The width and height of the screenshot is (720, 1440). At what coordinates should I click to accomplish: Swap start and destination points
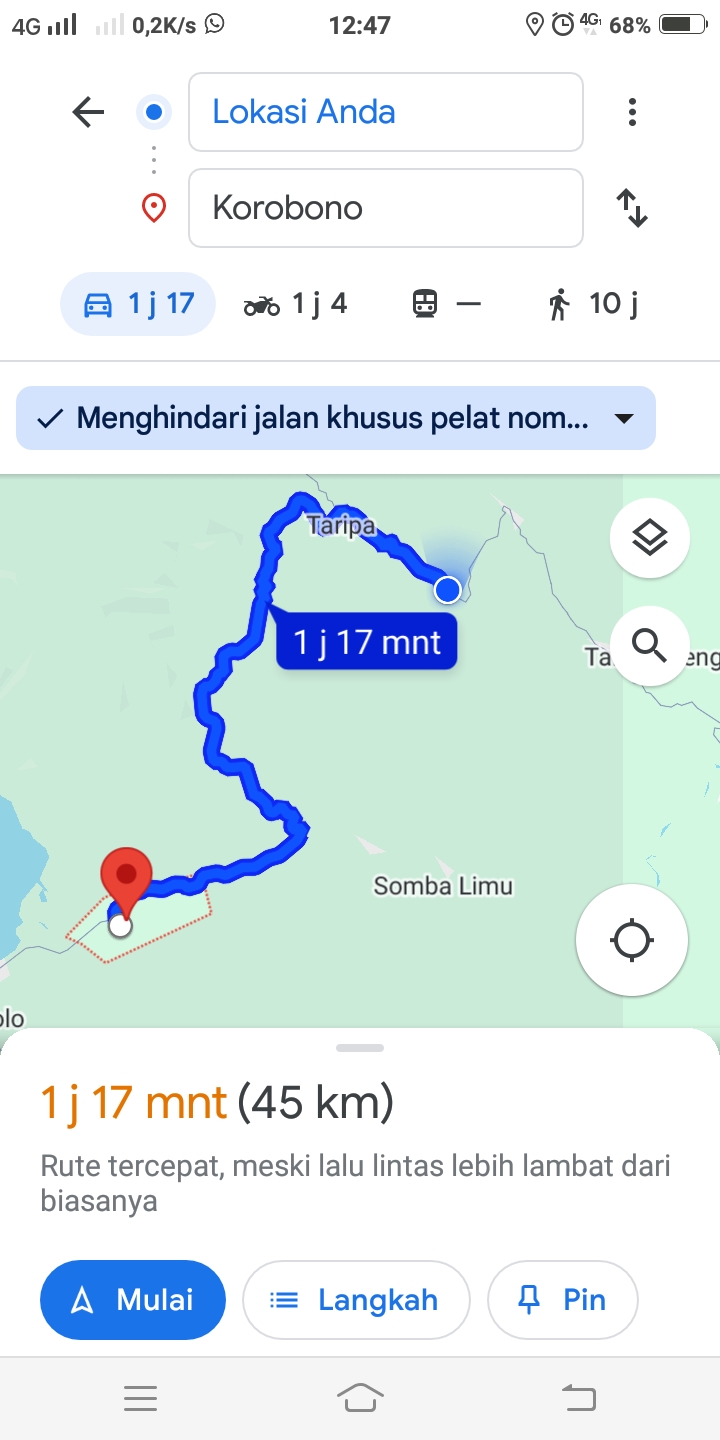click(x=632, y=208)
